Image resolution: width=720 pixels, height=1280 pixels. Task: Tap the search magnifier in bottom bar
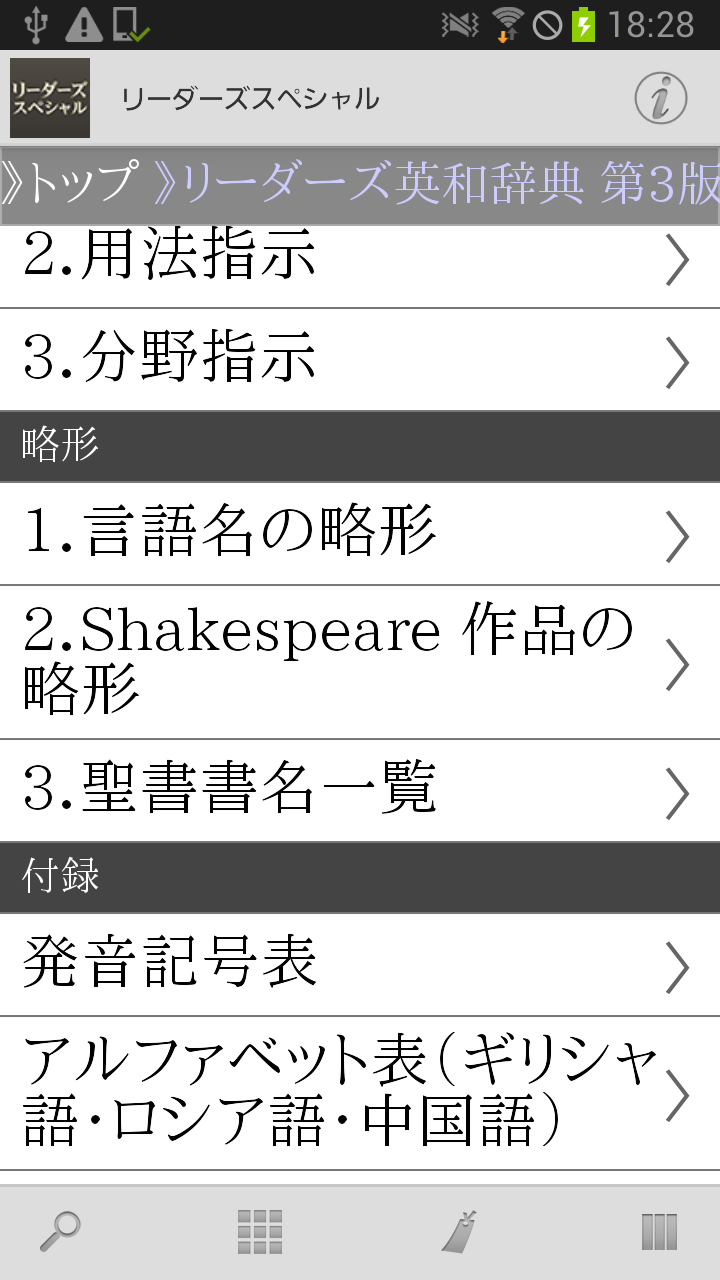point(60,1232)
